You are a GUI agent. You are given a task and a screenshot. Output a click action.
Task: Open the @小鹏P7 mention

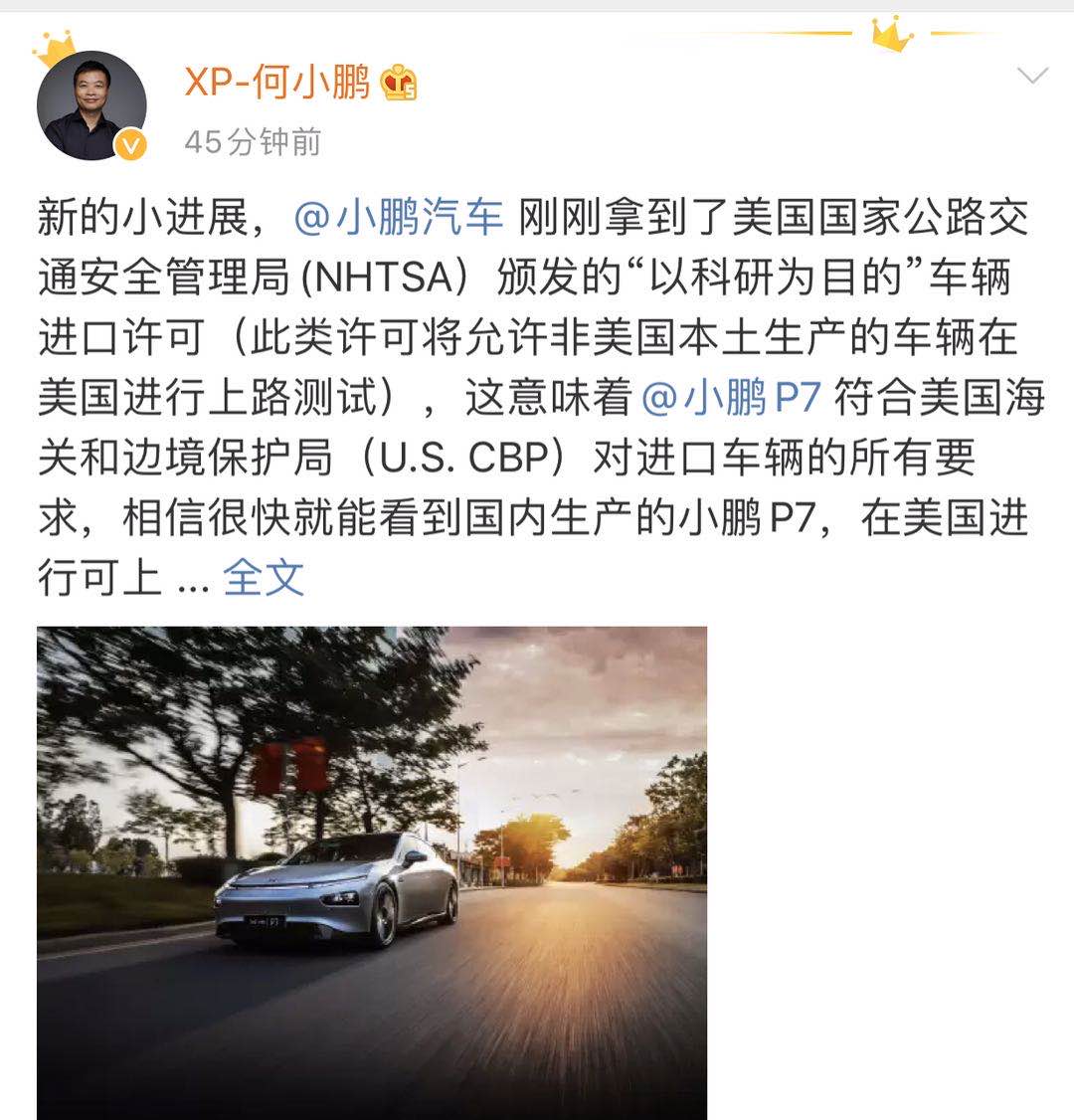731,398
